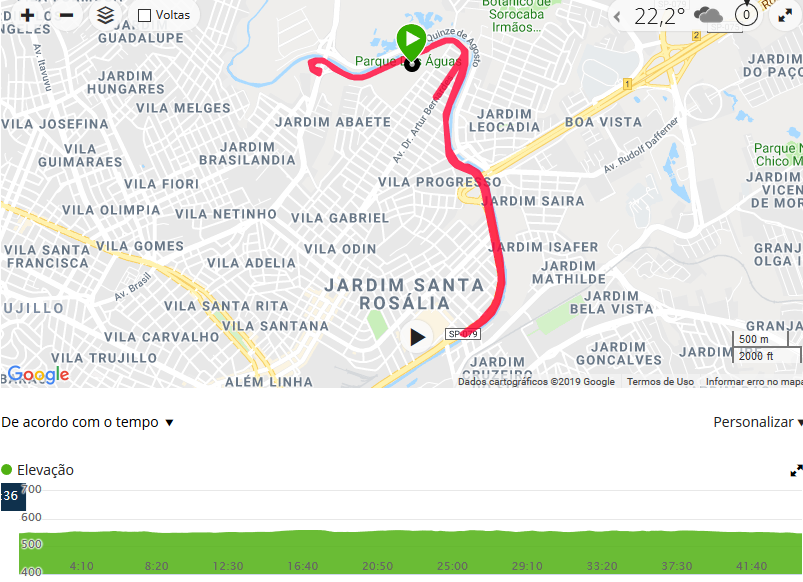Expand the Elevação chart to fullscreen
Viewport: 803px width, 582px height.
pyautogui.click(x=796, y=470)
